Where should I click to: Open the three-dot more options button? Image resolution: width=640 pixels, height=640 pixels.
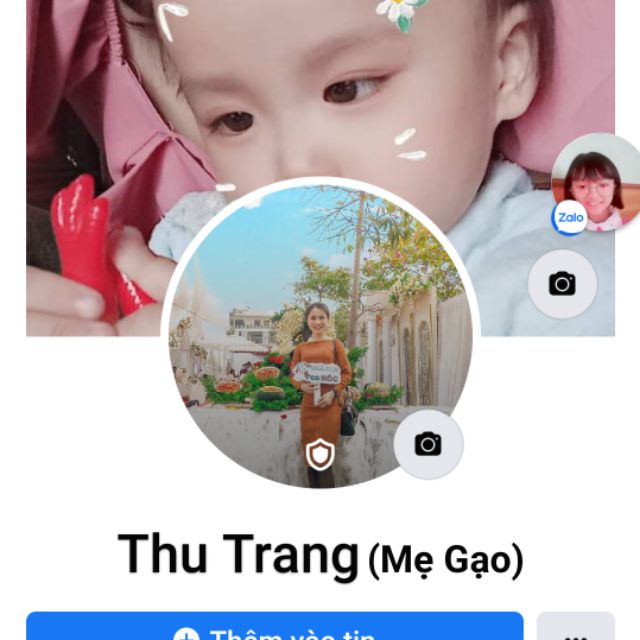pos(575,630)
